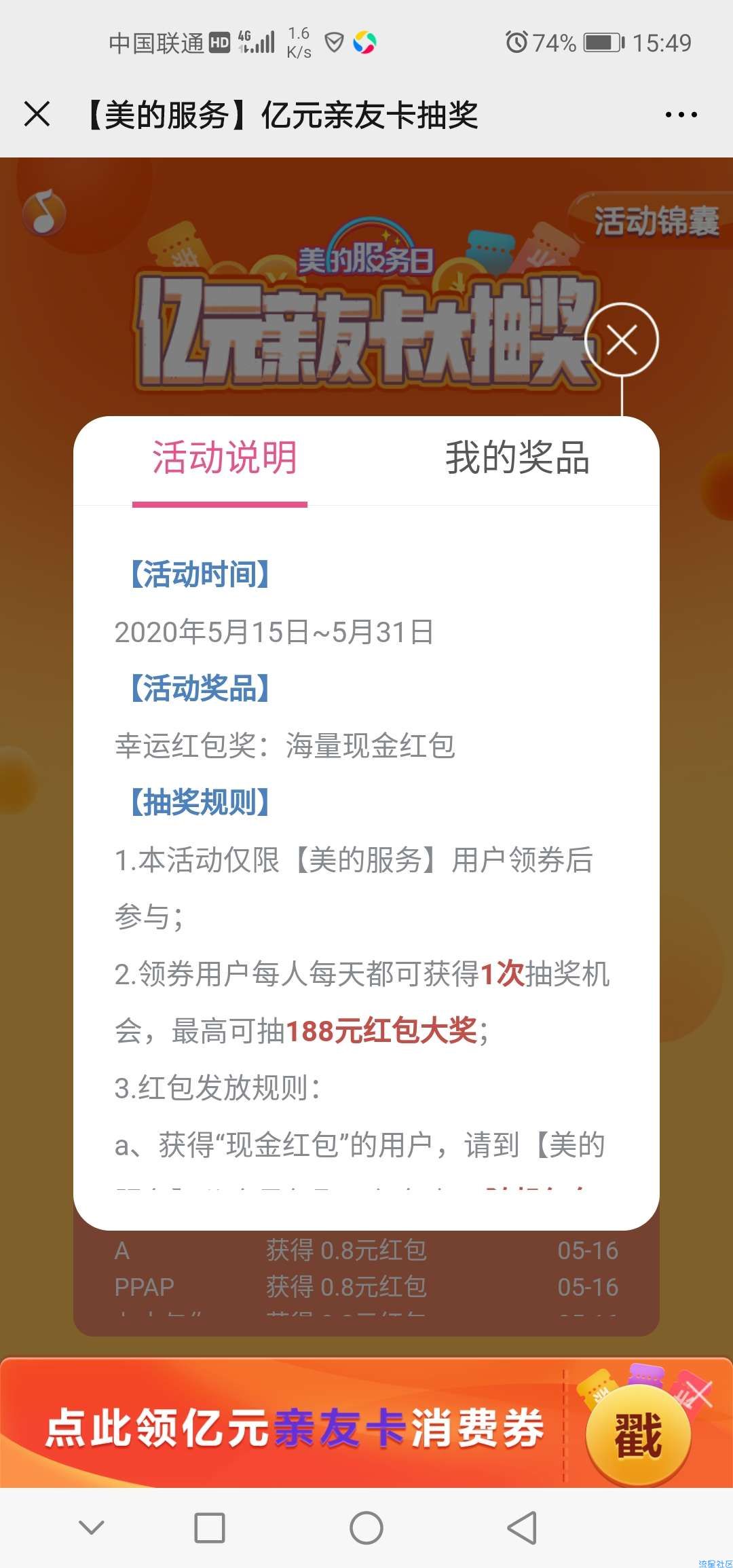Open the recent apps view
Image resolution: width=733 pixels, height=1568 pixels.
pyautogui.click(x=210, y=1529)
